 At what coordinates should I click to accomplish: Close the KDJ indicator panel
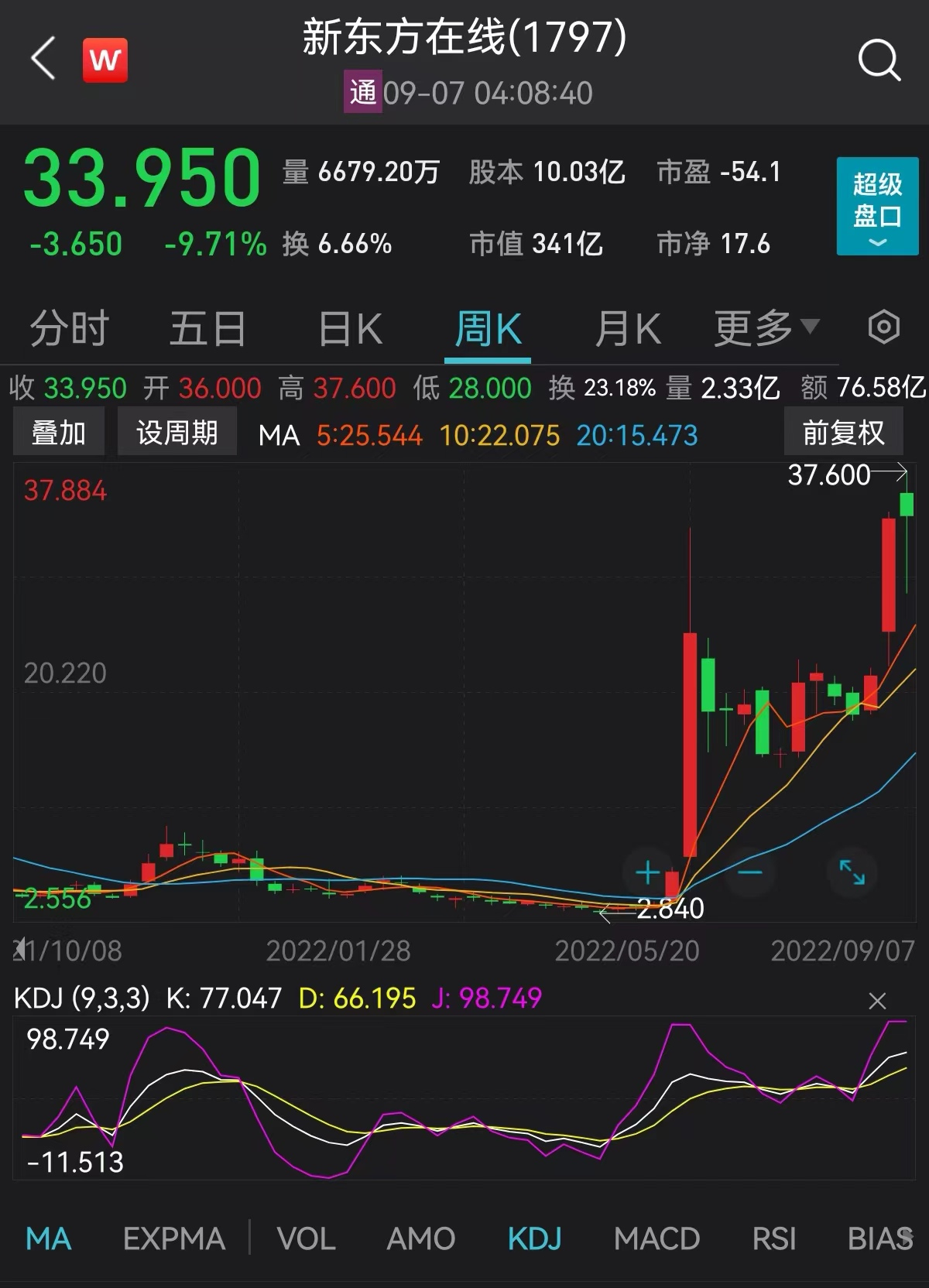tap(876, 1002)
